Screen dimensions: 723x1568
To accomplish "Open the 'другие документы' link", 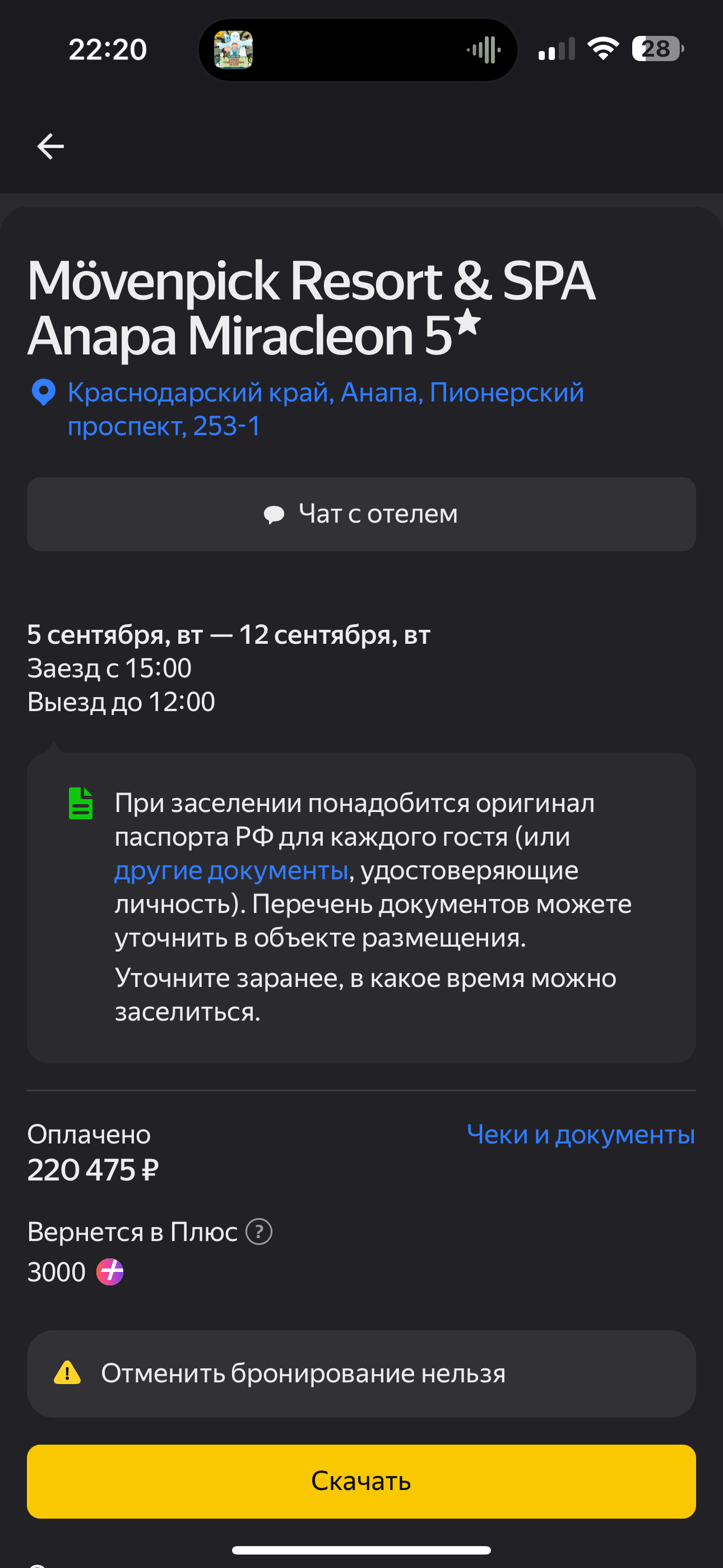I will (x=231, y=870).
